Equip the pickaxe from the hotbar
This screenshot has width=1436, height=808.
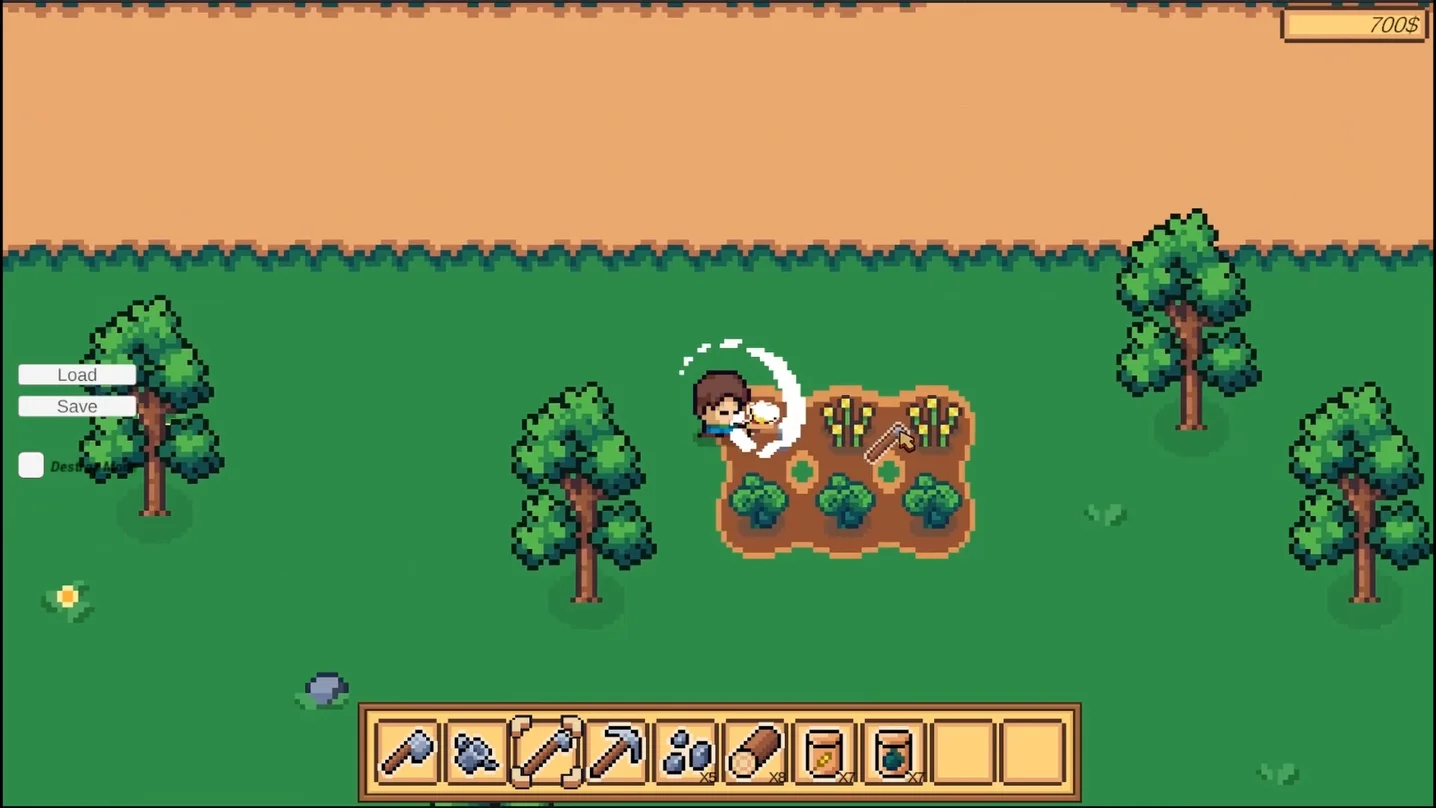point(616,752)
